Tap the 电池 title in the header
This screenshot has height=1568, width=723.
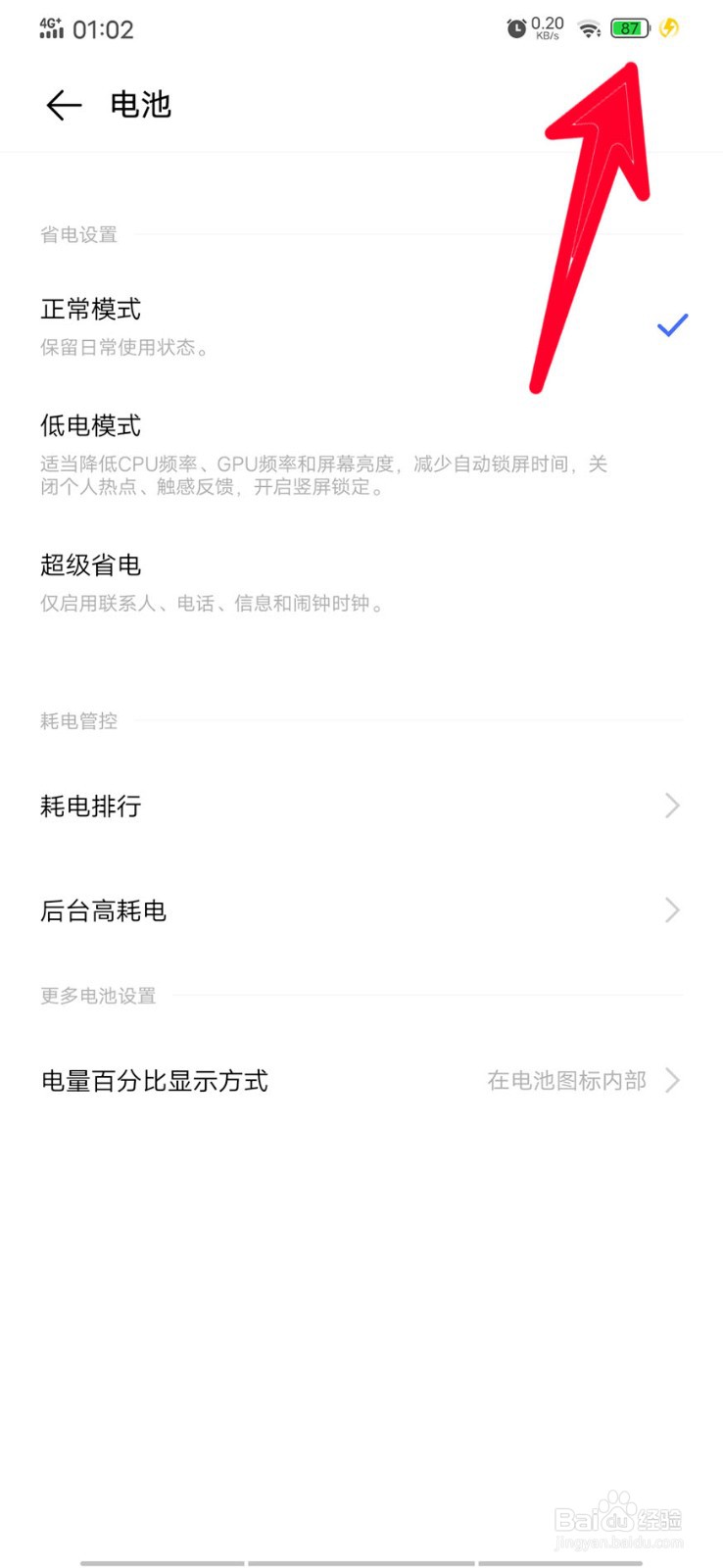140,105
